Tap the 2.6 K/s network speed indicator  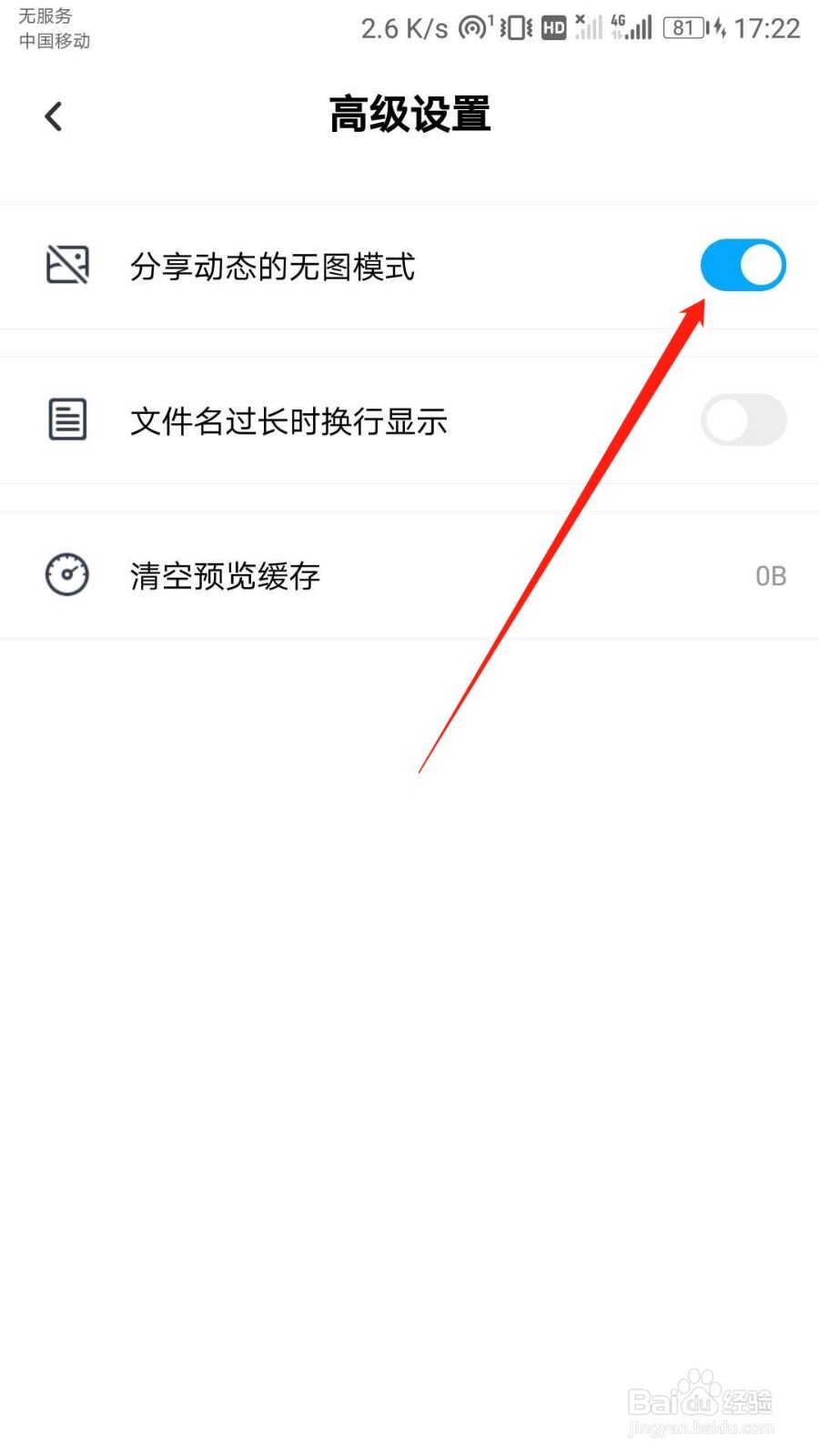pos(403,28)
